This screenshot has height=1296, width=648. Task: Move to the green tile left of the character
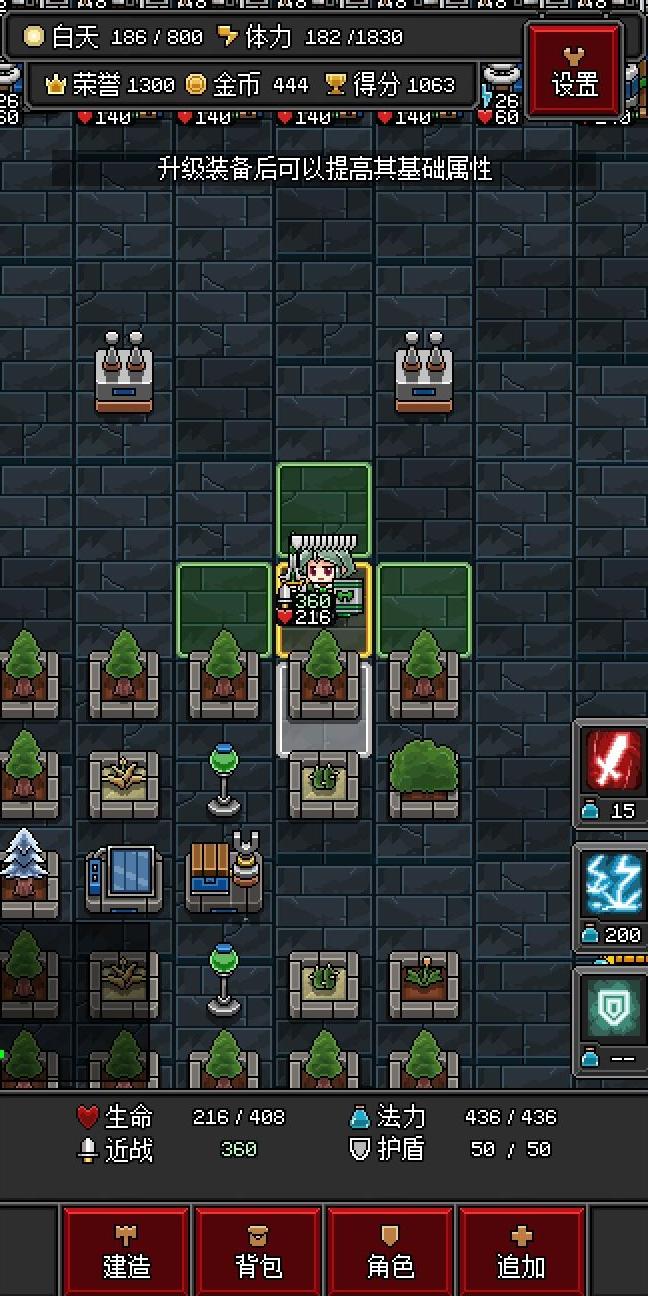(224, 608)
